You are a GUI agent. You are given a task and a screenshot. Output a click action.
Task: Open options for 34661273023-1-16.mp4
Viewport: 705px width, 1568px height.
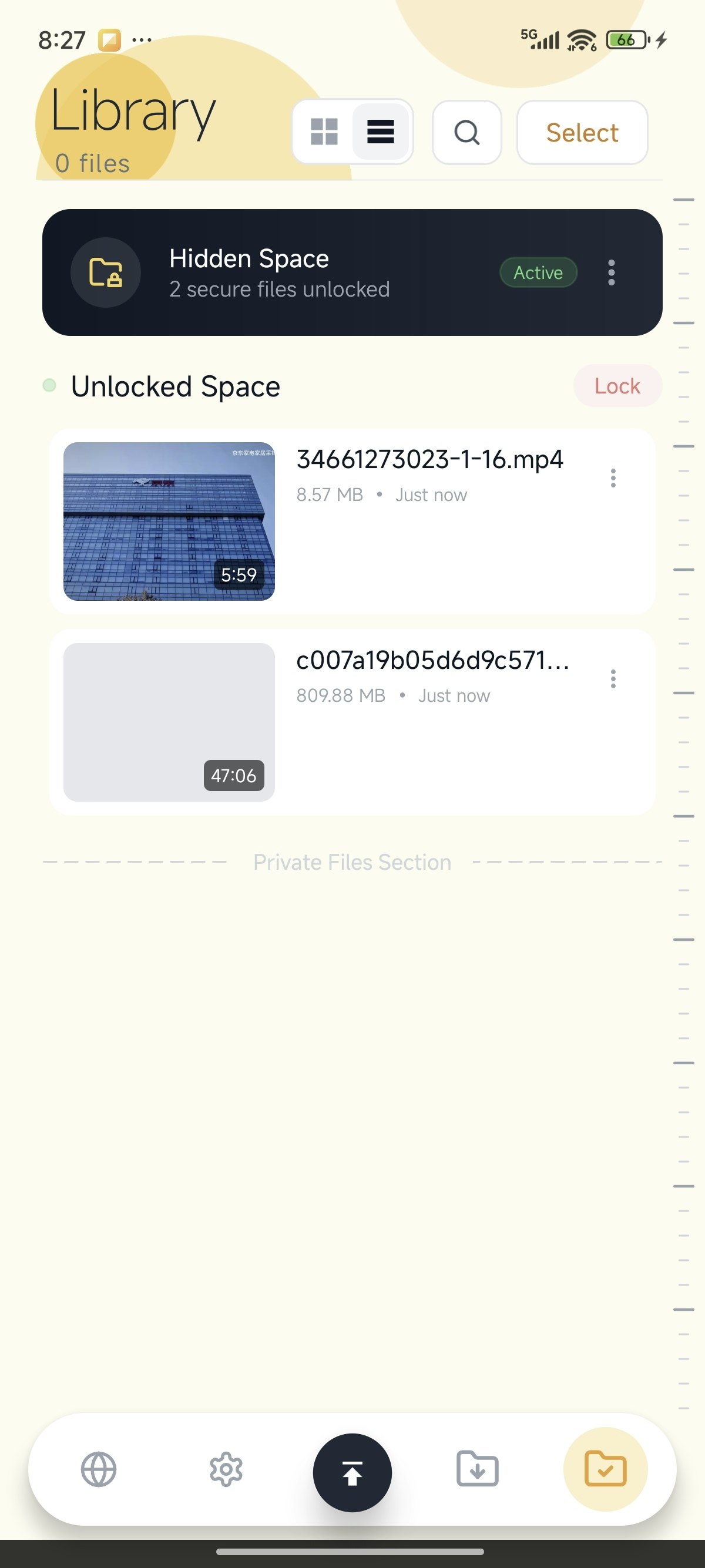pyautogui.click(x=612, y=479)
